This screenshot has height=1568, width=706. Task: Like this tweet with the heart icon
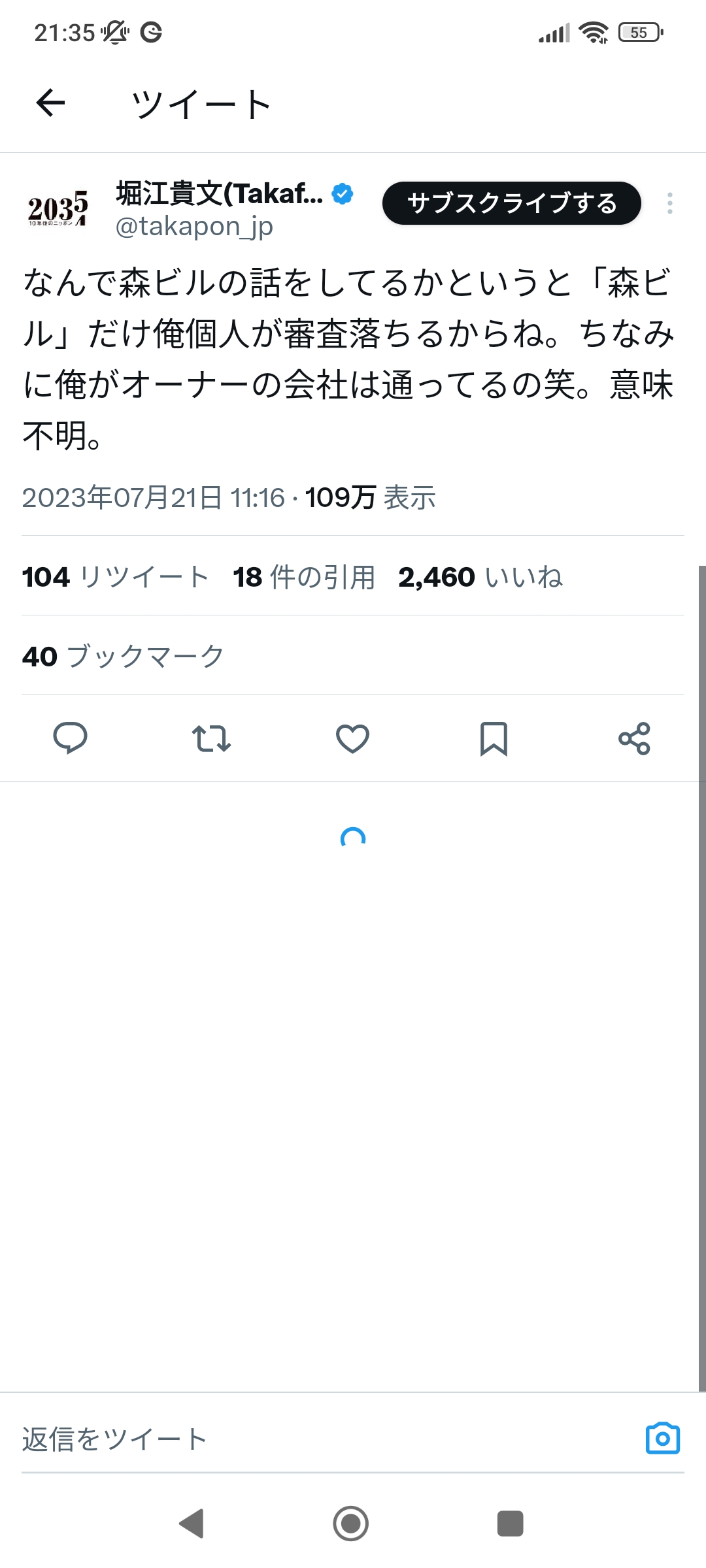click(x=352, y=738)
